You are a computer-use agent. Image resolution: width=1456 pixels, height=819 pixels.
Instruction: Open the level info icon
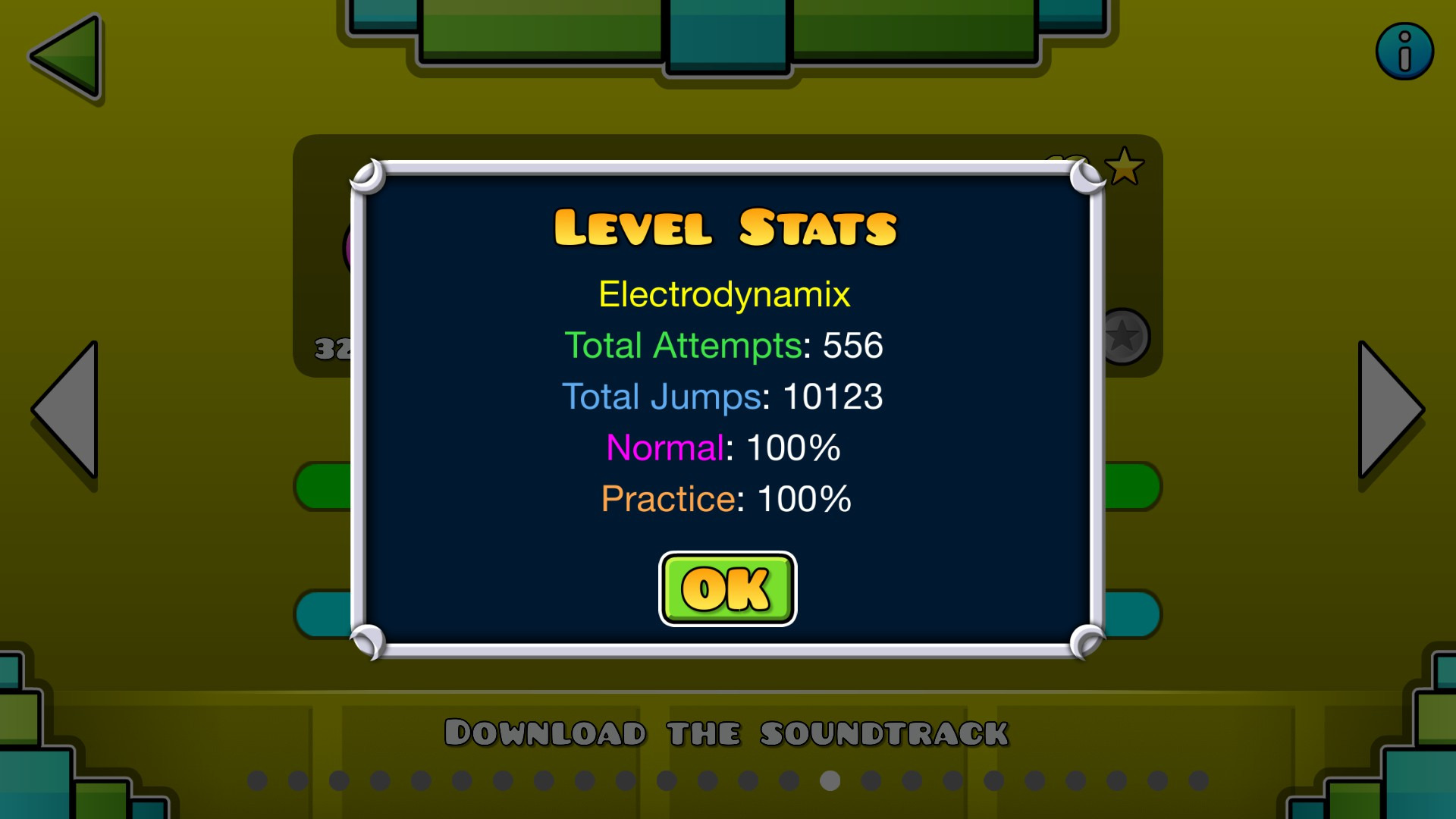(x=1404, y=52)
